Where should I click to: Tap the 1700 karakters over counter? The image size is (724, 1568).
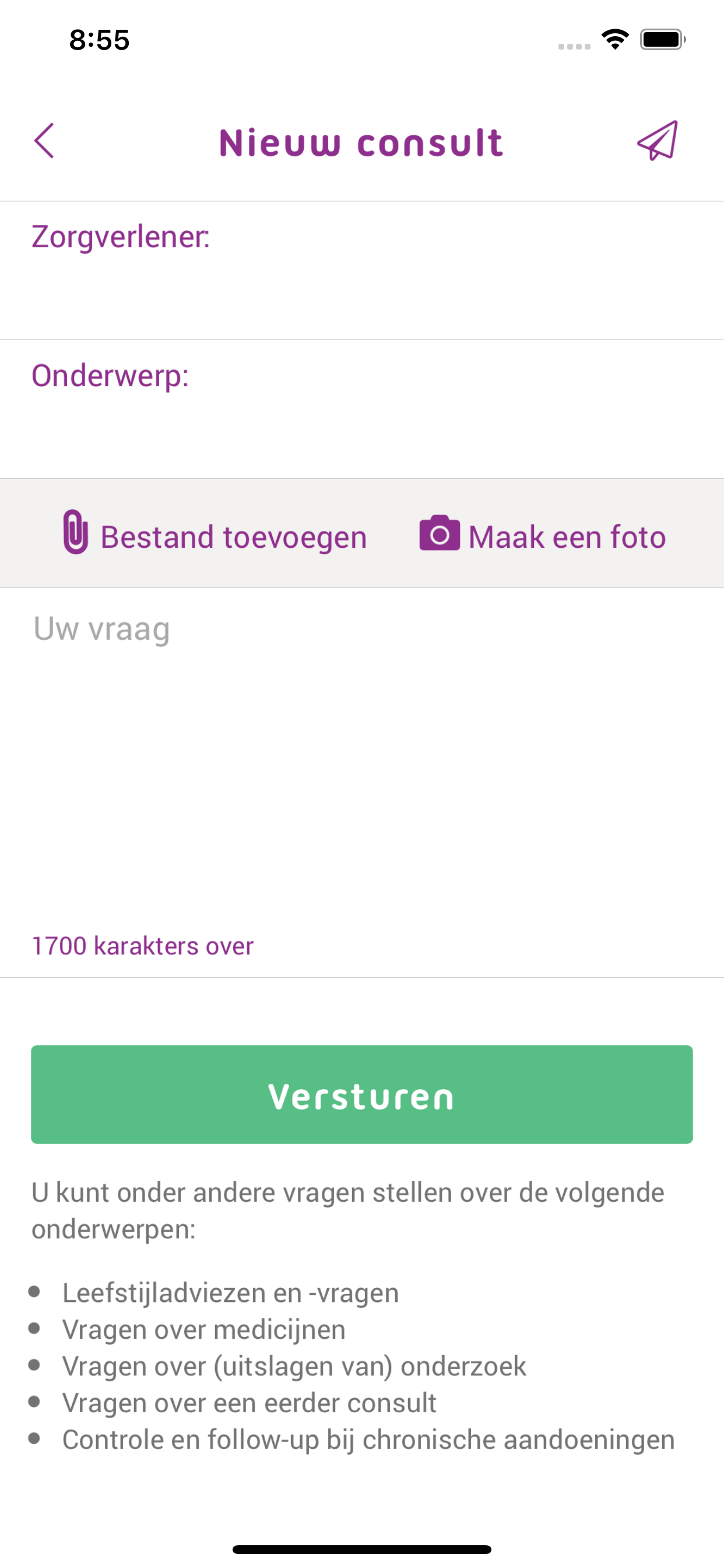(142, 946)
